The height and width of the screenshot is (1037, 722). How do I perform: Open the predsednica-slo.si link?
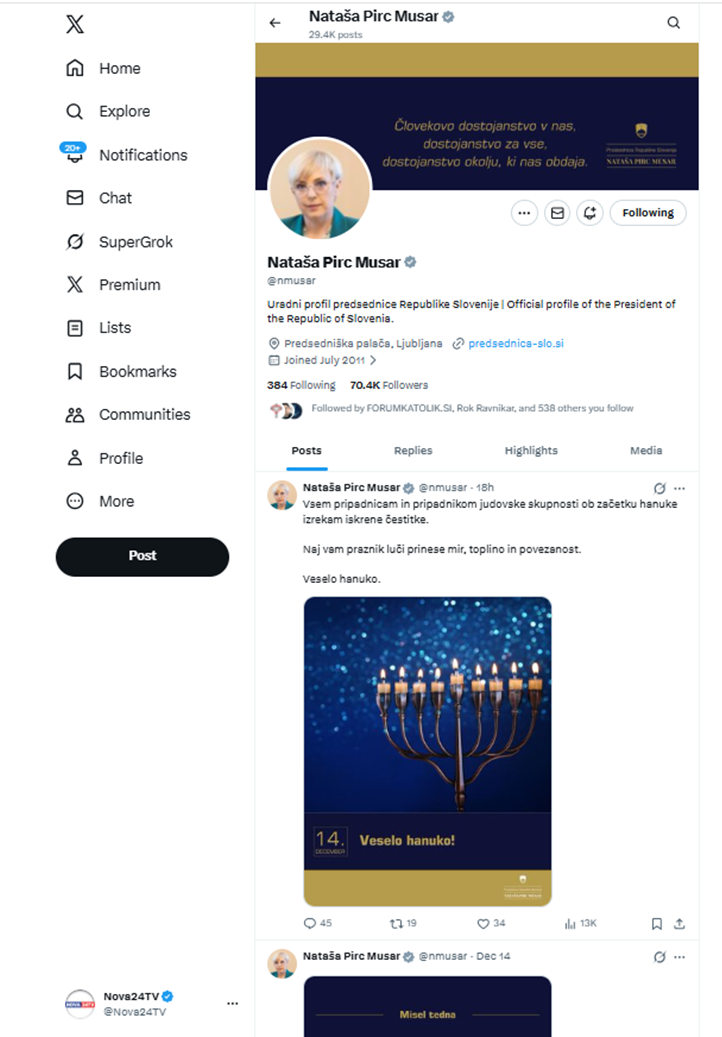point(515,343)
